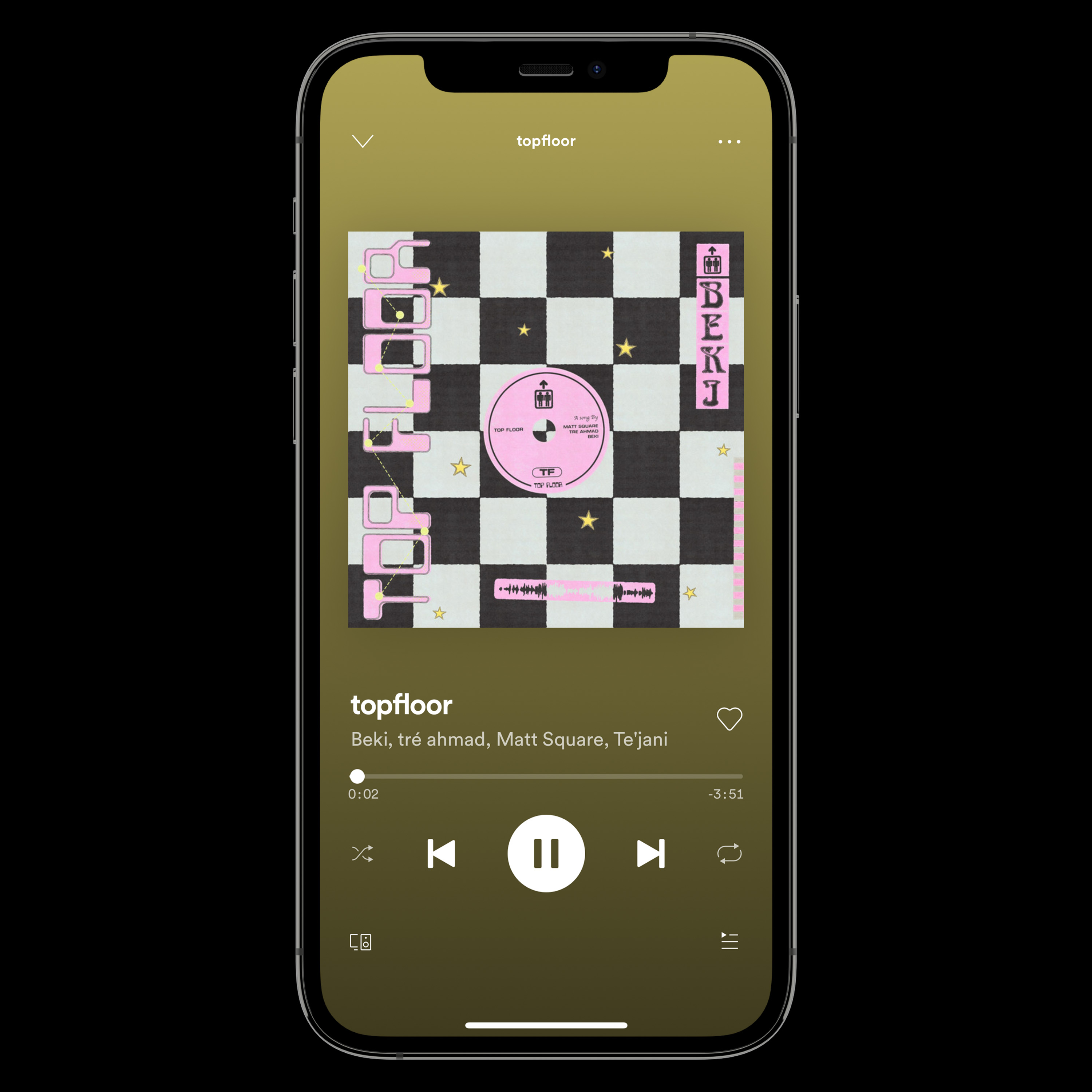Enable shuffle playback
This screenshot has width=1092, height=1092.
coord(362,853)
